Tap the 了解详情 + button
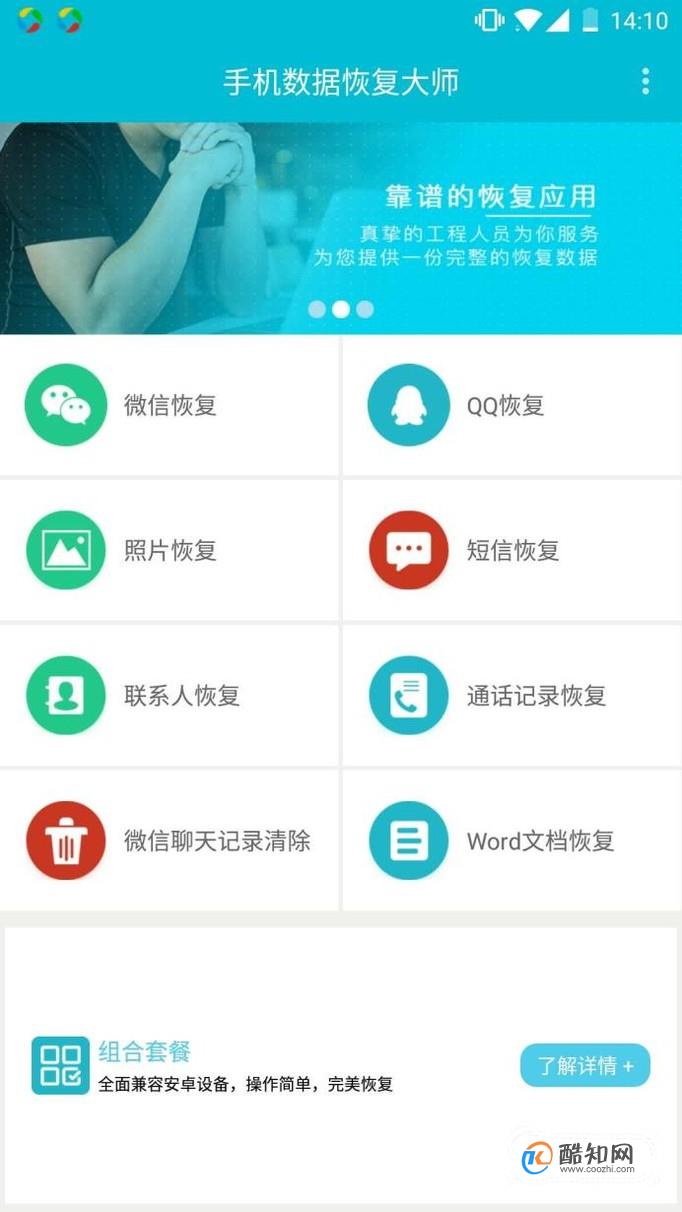682x1212 pixels. pyautogui.click(x=585, y=1066)
